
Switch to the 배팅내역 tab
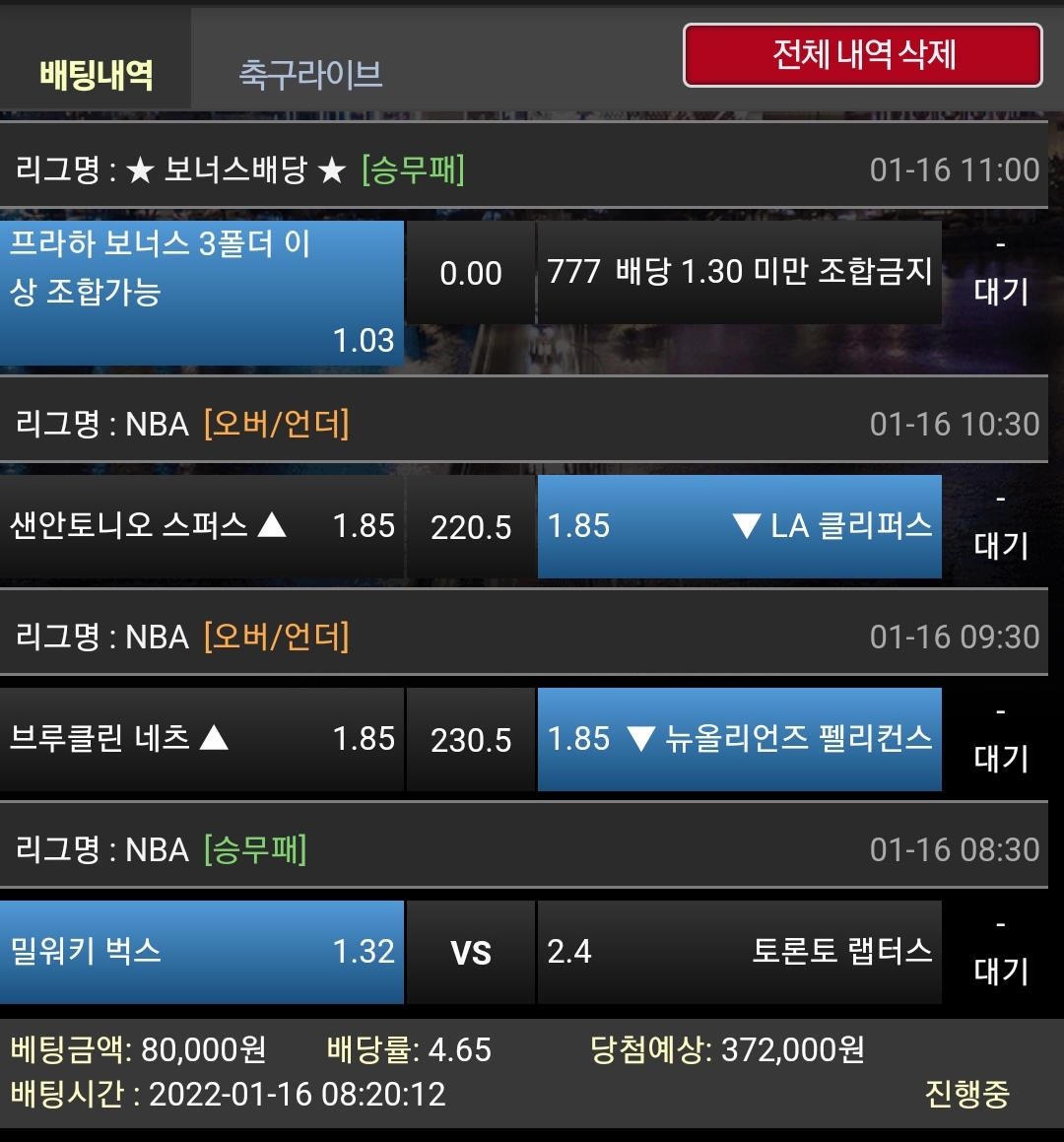pos(96,74)
